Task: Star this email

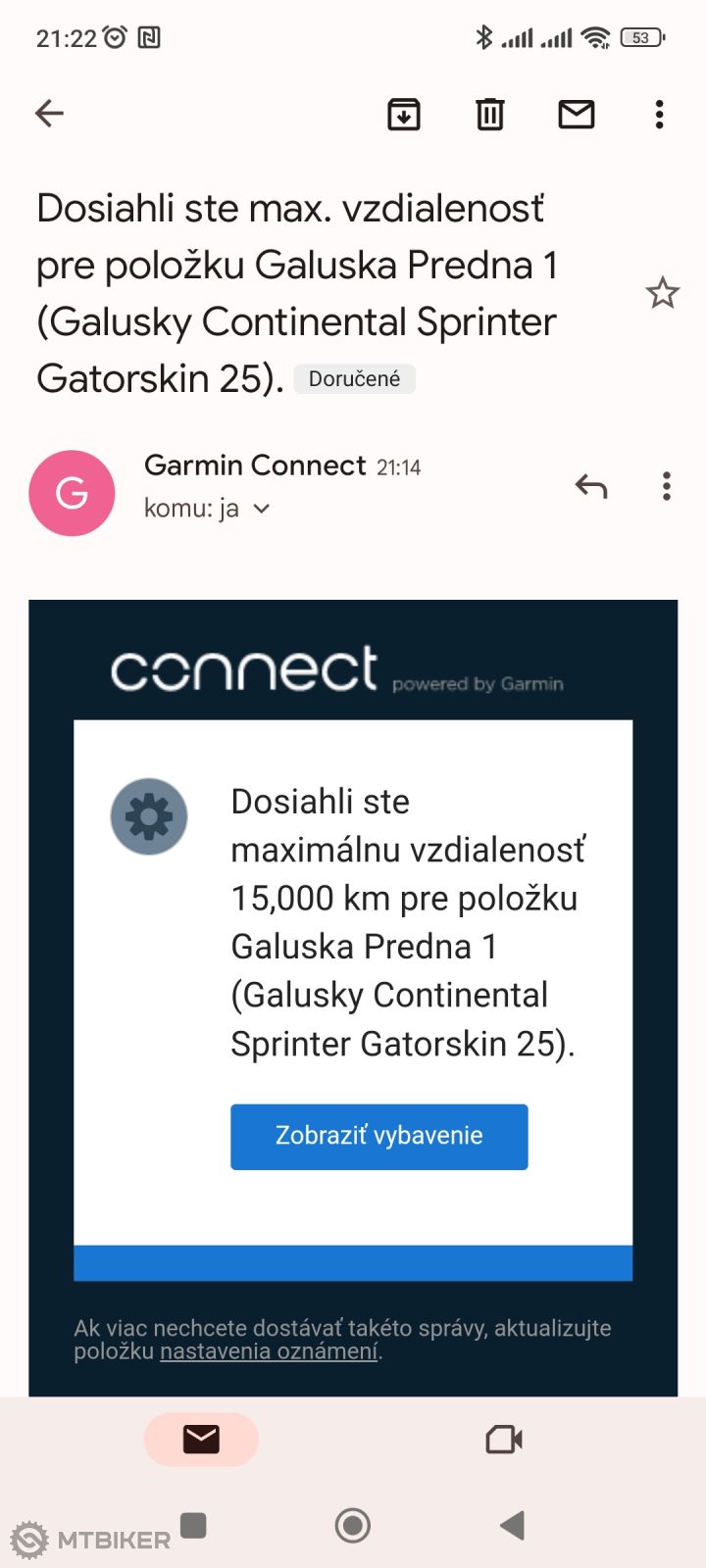Action: coord(662,293)
